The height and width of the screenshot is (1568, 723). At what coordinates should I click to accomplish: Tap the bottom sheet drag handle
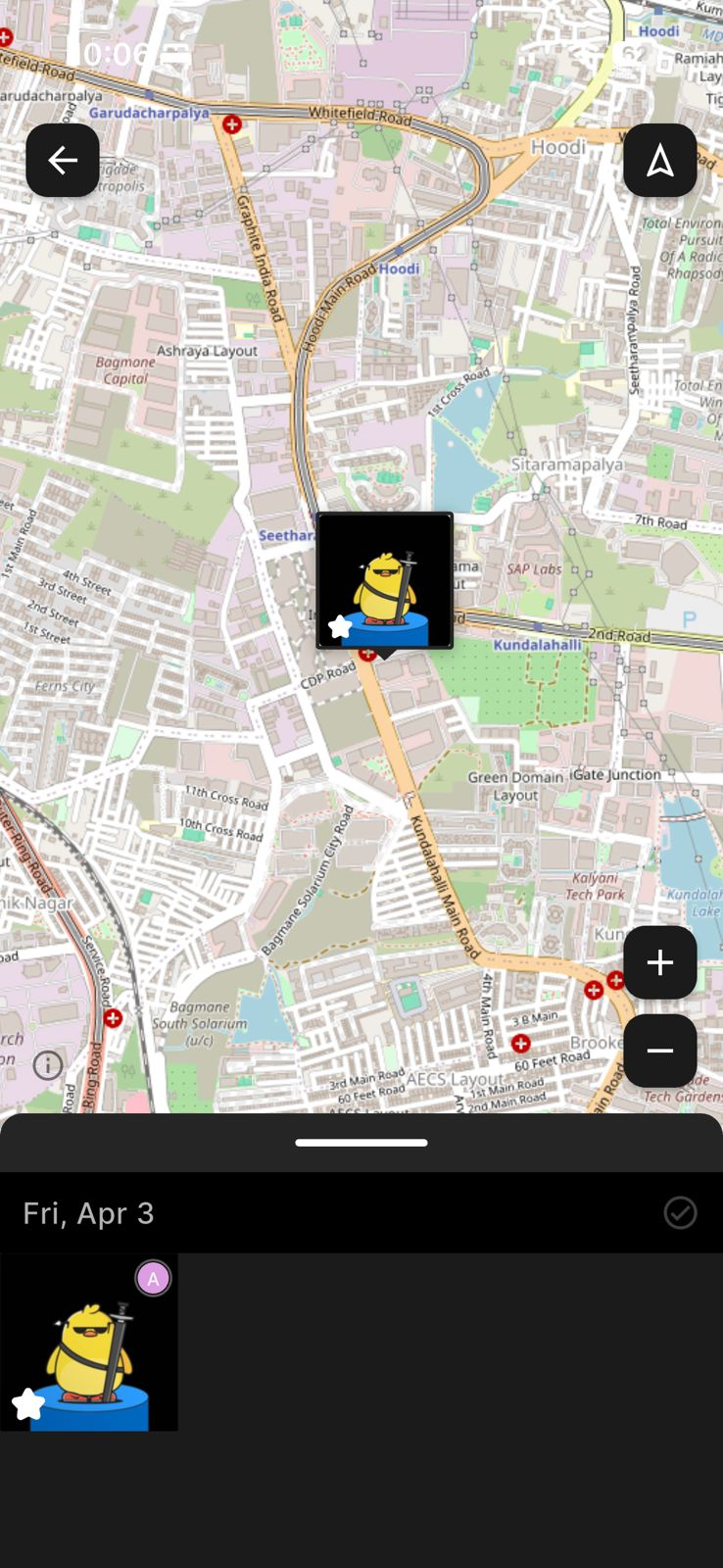(361, 1143)
